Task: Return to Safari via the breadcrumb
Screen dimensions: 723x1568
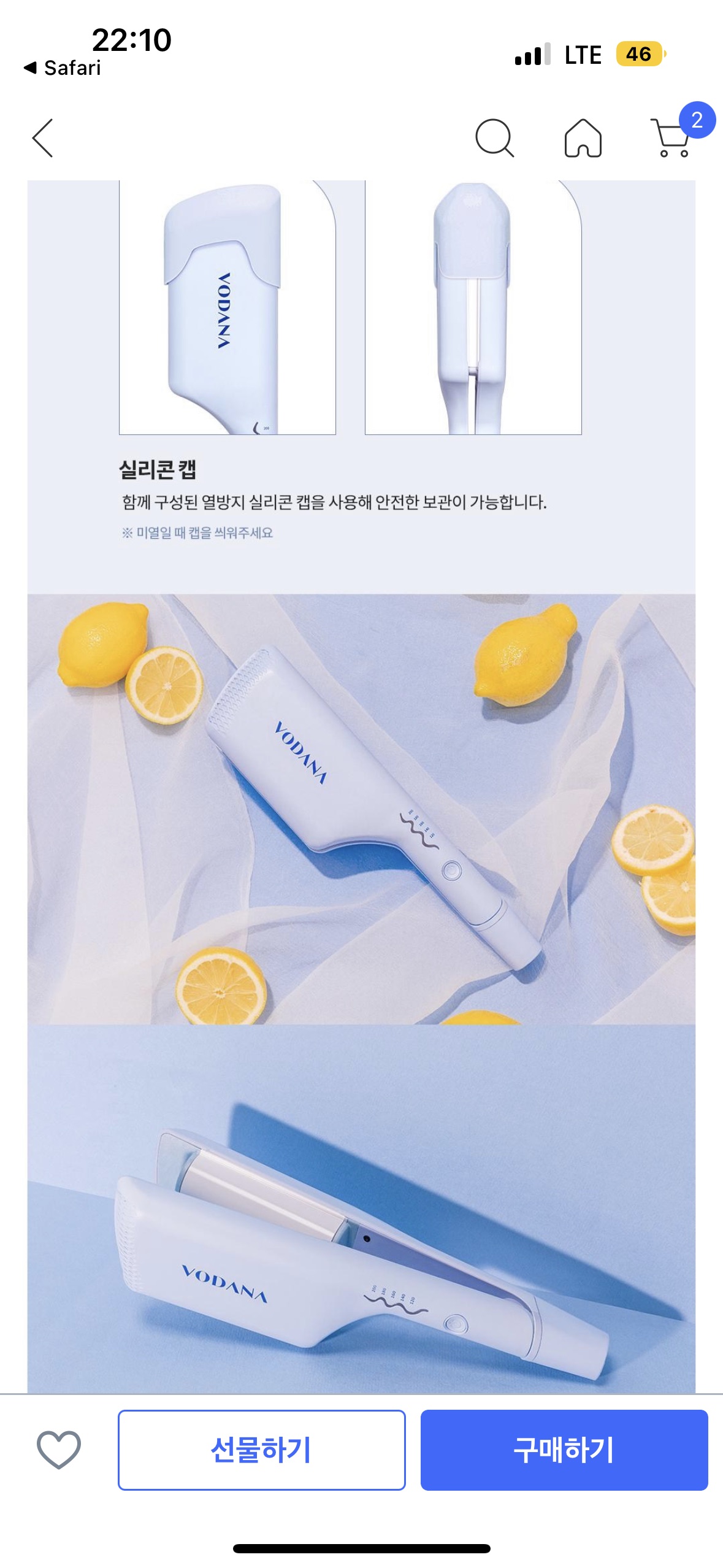Action: (62, 67)
